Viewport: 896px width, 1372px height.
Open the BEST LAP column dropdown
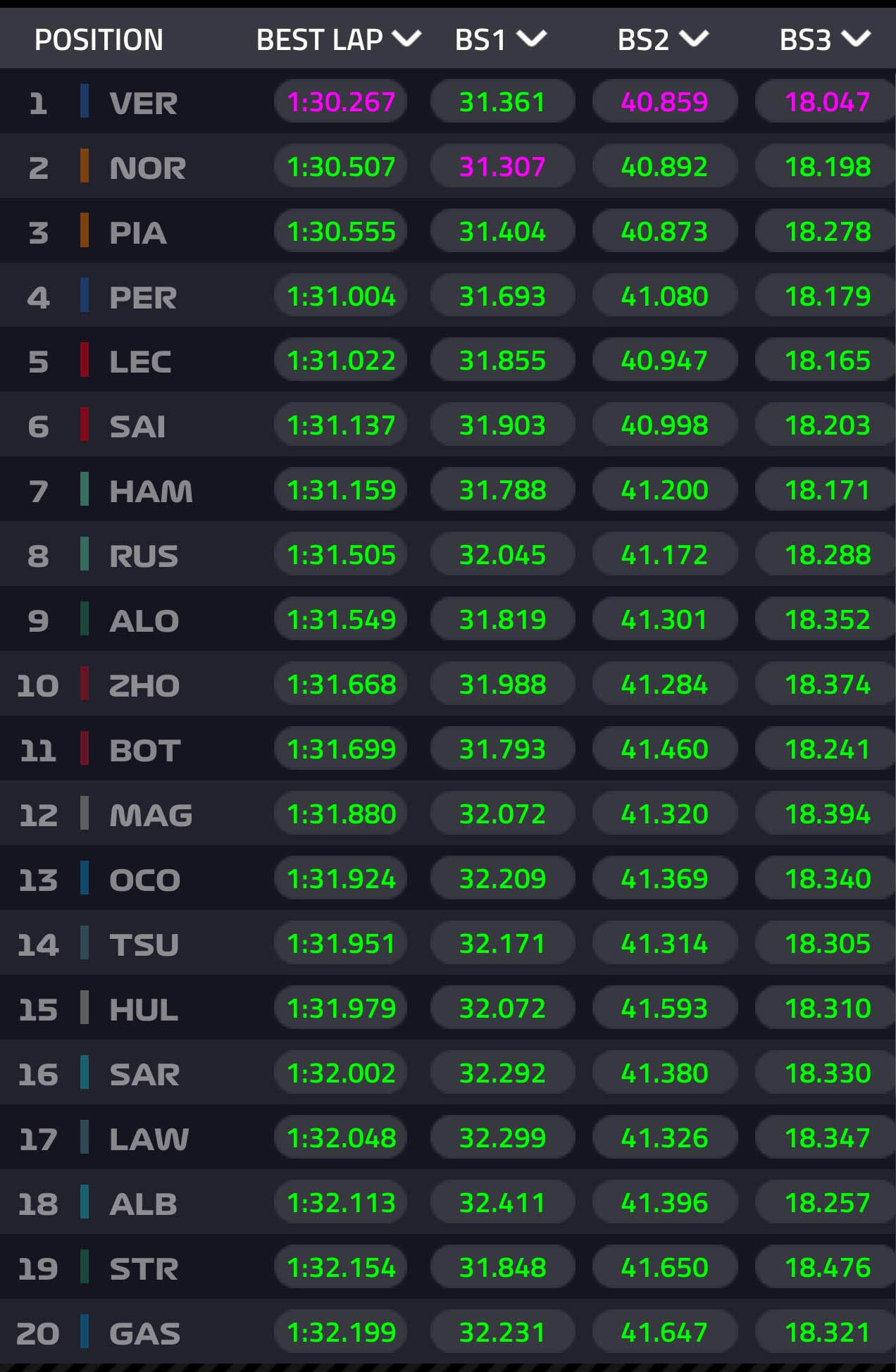point(406,38)
